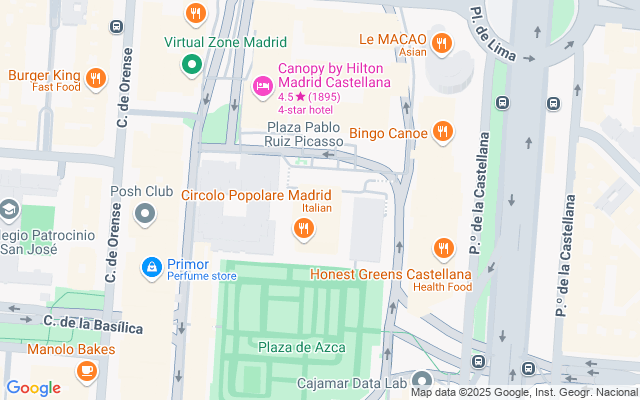Select the Burger King fast food marker
The image size is (640, 400).
(96, 77)
